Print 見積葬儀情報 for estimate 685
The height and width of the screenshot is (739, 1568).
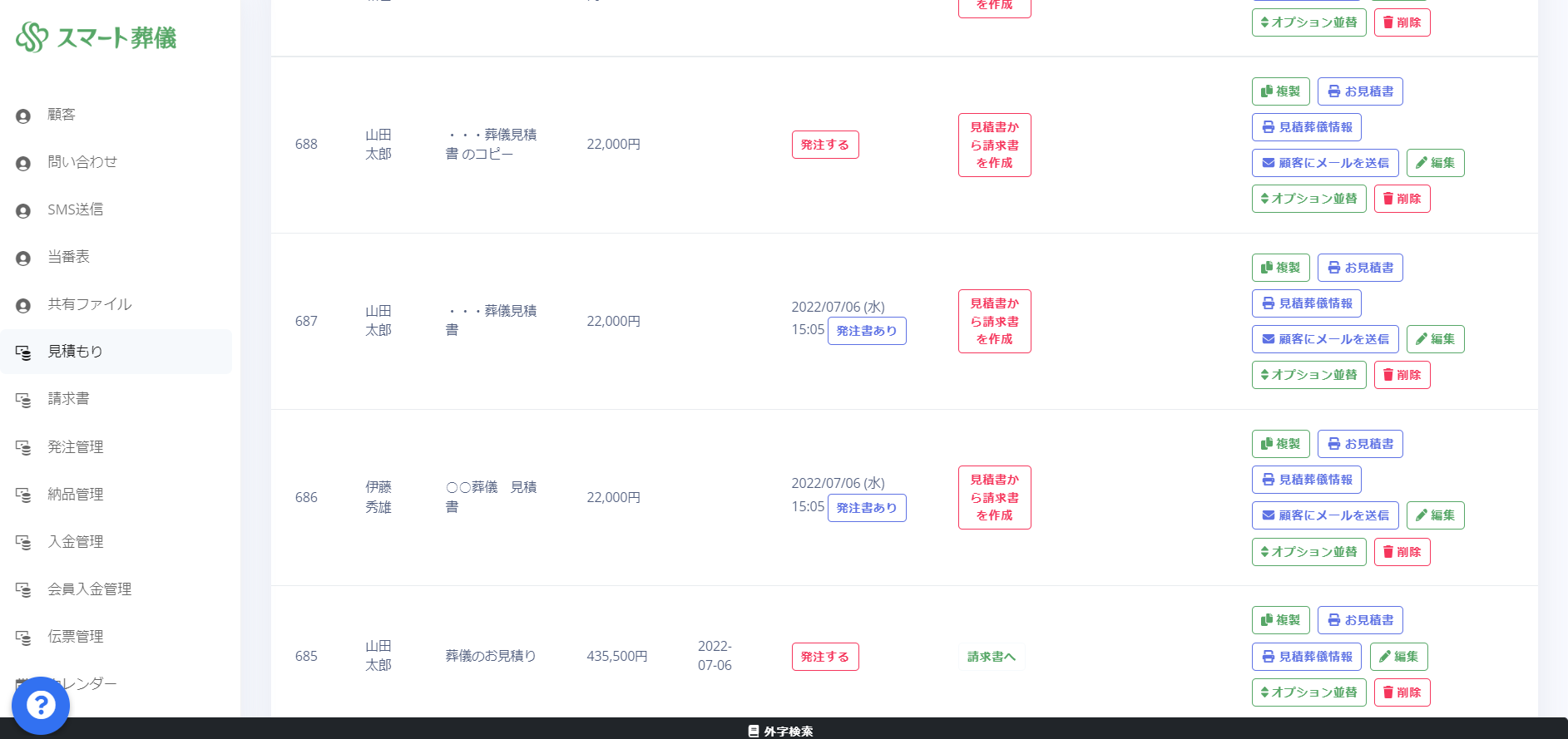(1306, 657)
